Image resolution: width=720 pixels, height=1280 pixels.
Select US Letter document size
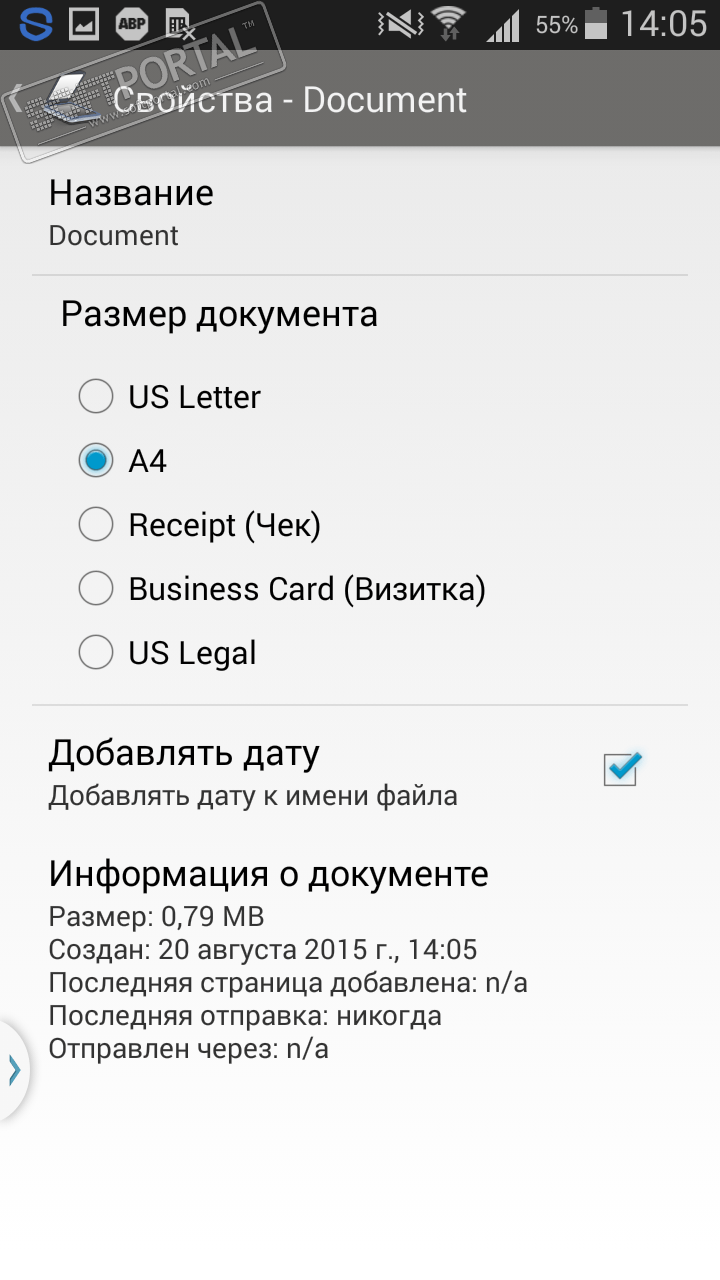point(96,397)
